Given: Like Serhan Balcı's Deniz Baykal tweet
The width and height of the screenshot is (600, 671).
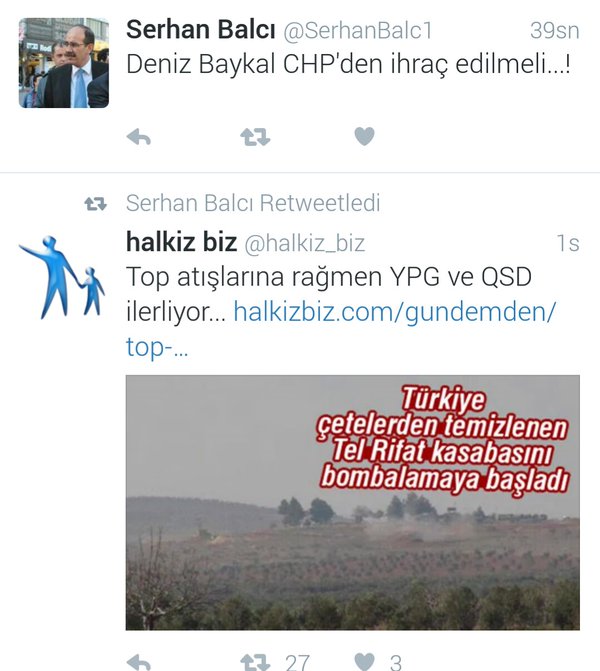Looking at the screenshot, I should (x=364, y=137).
